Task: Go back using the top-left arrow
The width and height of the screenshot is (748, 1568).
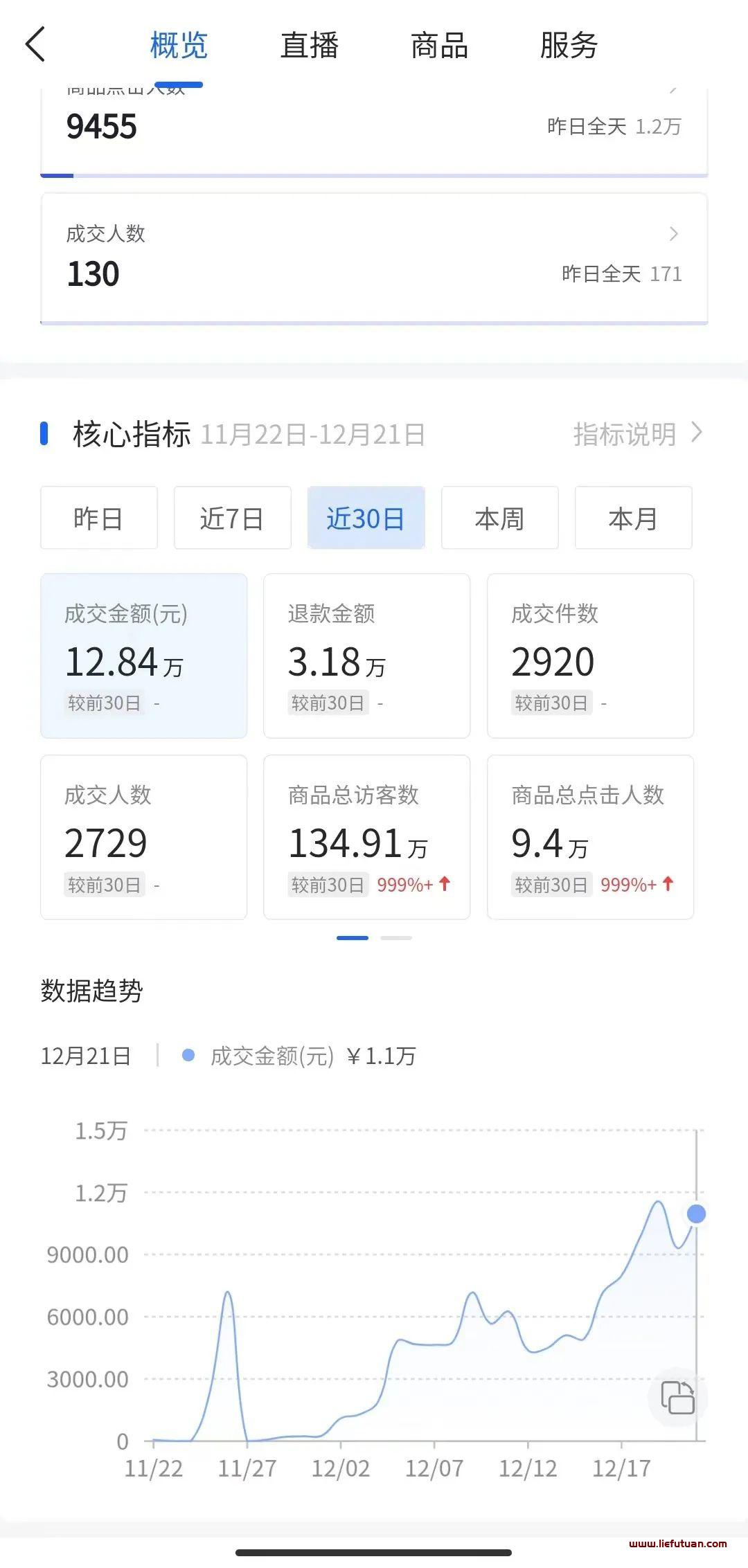Action: pyautogui.click(x=35, y=45)
